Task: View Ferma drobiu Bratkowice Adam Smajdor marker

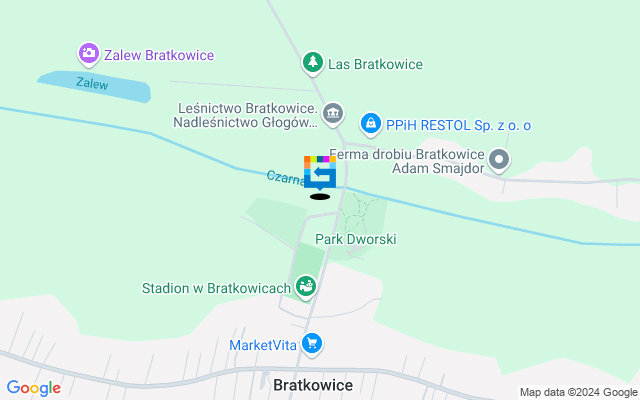Action: click(500, 160)
